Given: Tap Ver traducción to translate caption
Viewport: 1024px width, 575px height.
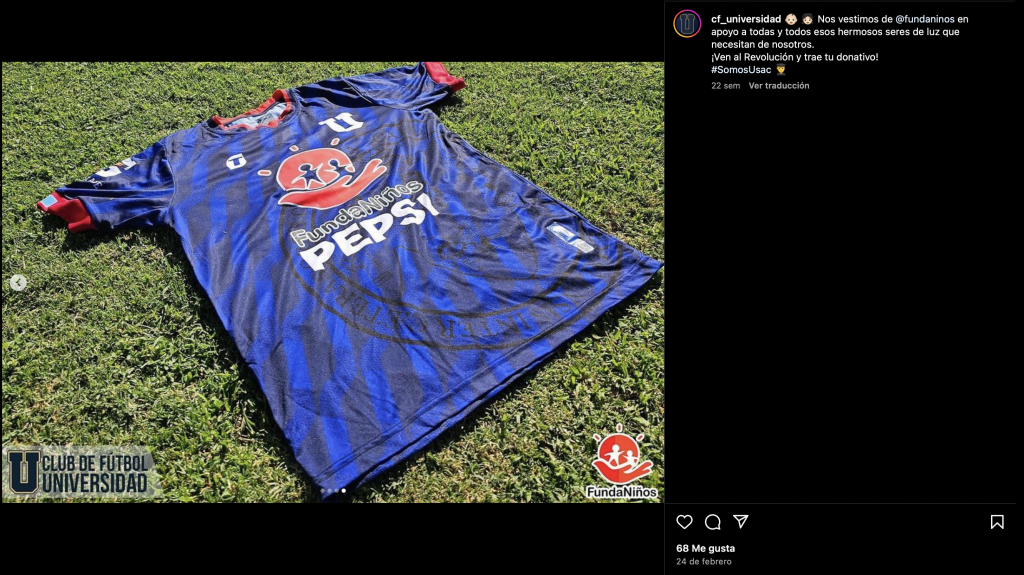Looking at the screenshot, I should click(779, 86).
